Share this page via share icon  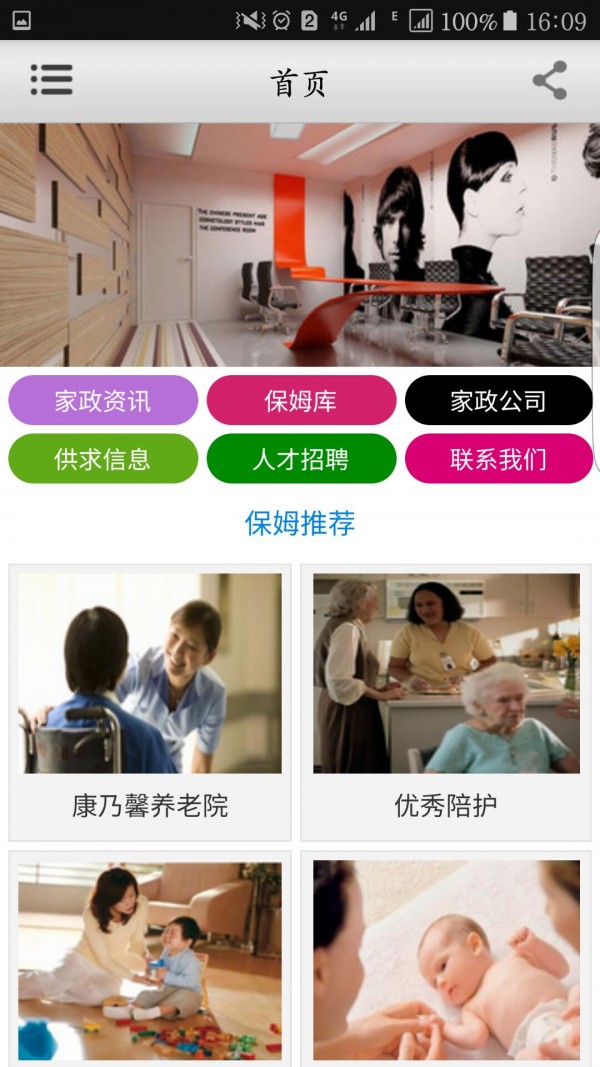(549, 81)
